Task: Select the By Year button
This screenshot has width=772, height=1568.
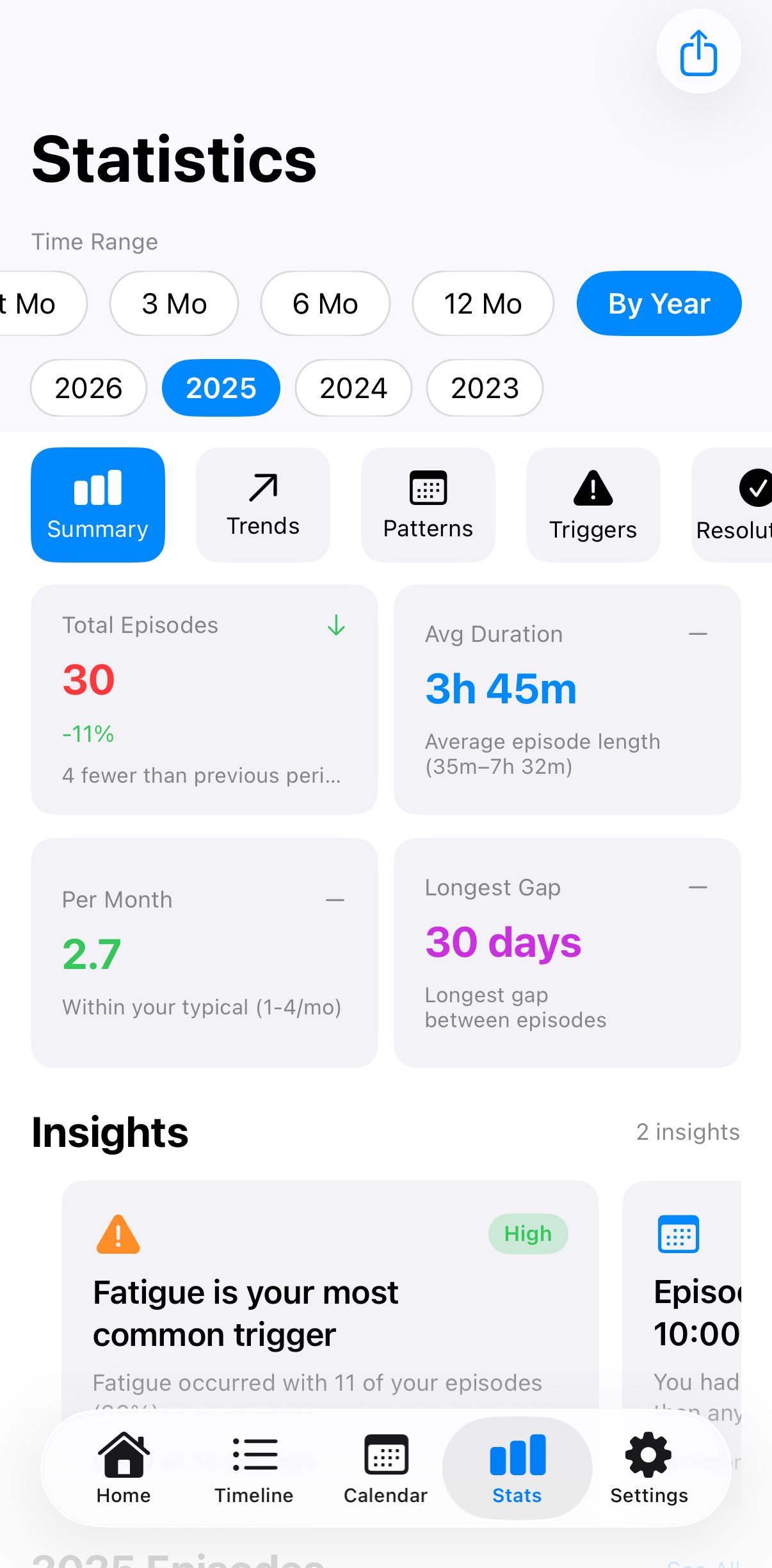Action: tap(659, 303)
